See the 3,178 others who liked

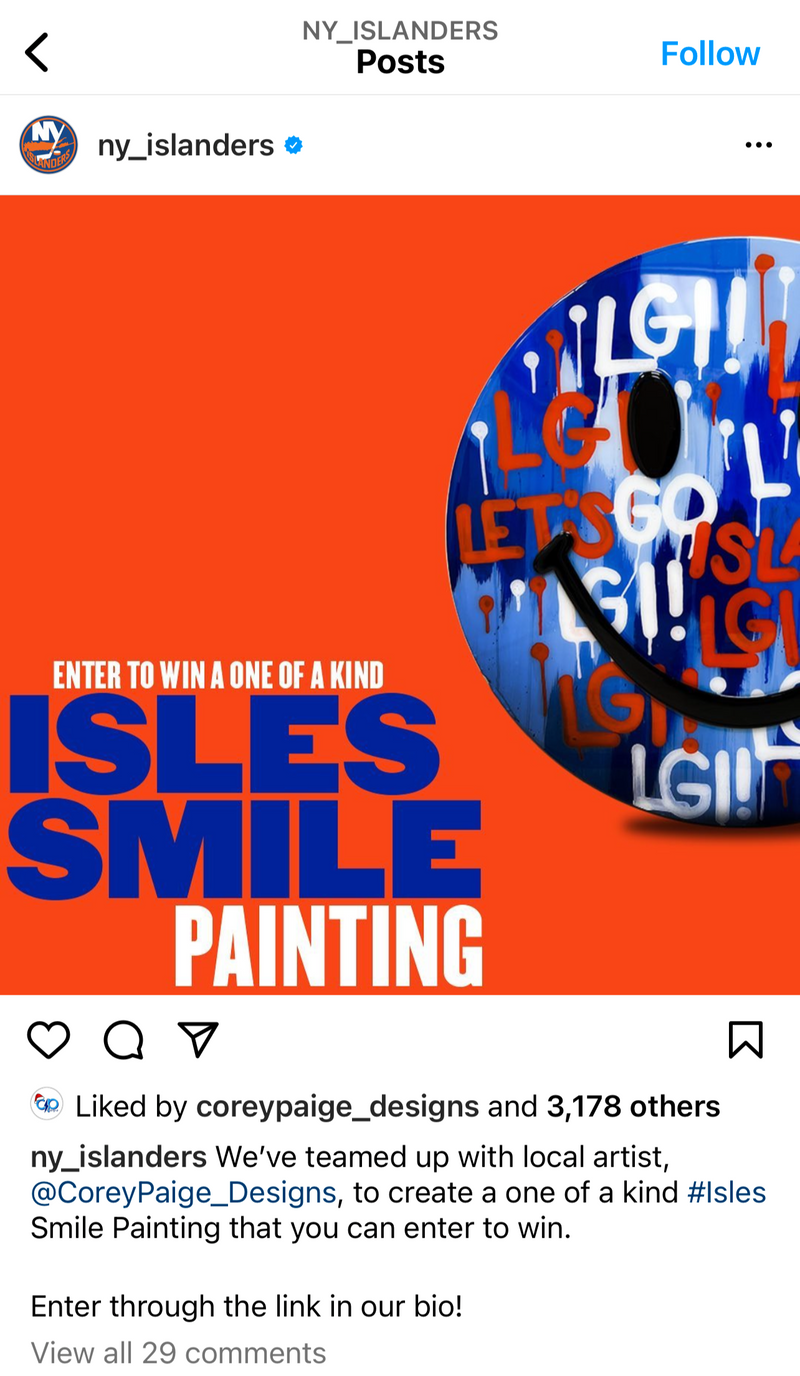coord(633,1106)
